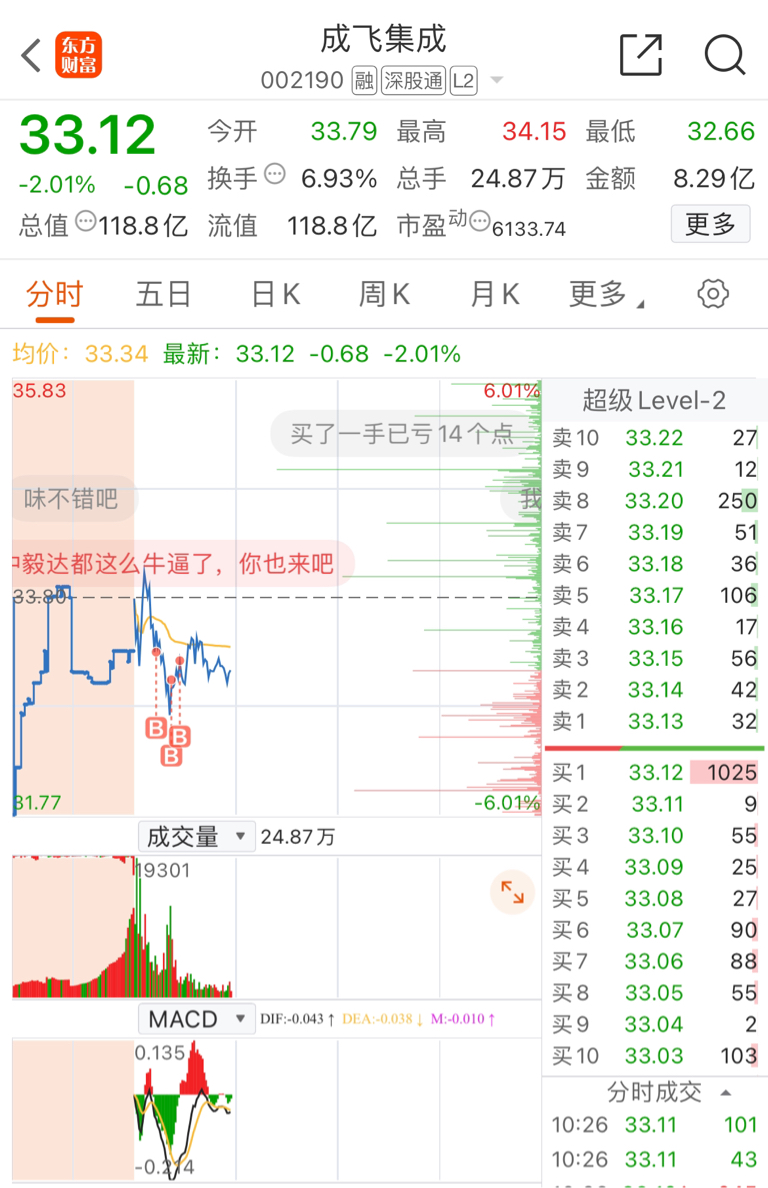Expand the 更多 chart periods dropdown
The height and width of the screenshot is (1188, 768).
pos(606,294)
